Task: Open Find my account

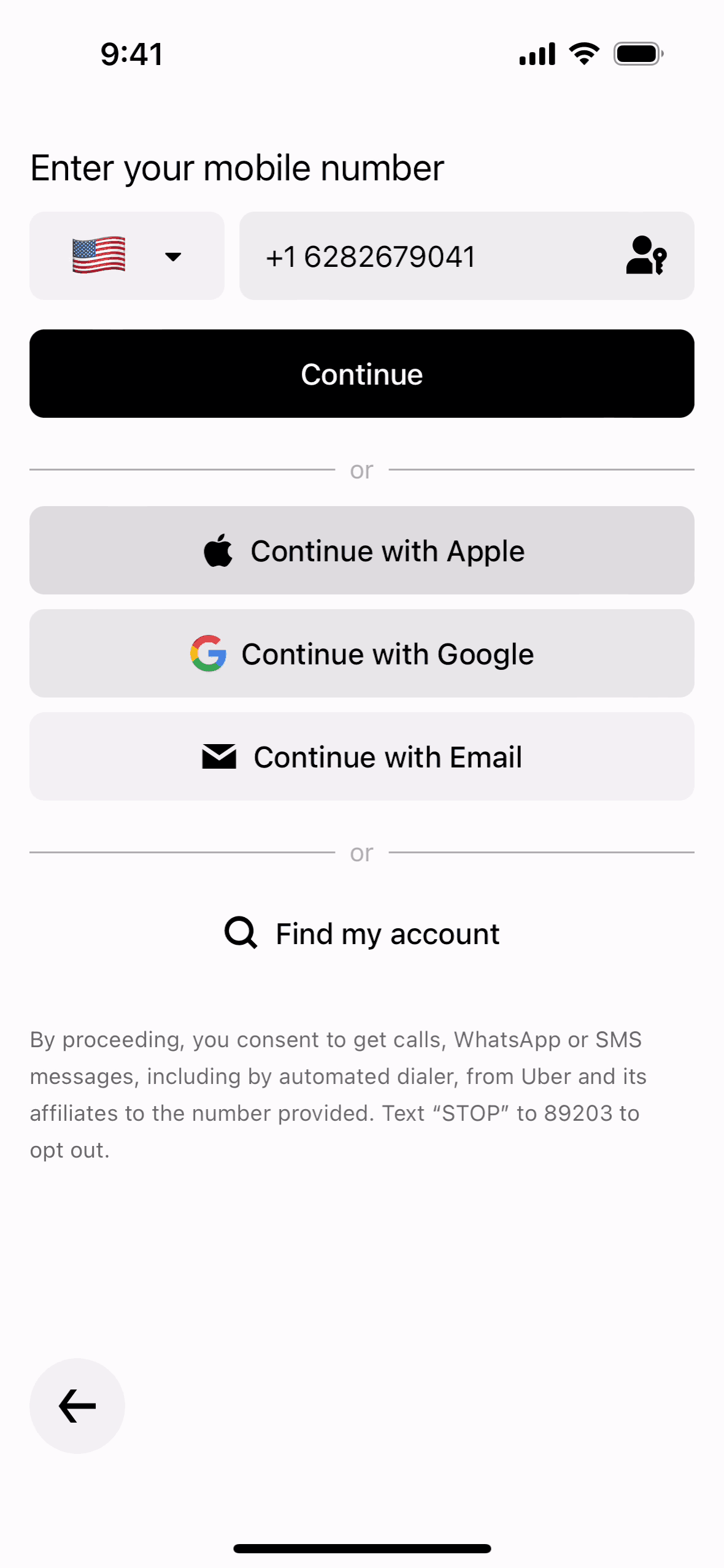Action: point(362,934)
